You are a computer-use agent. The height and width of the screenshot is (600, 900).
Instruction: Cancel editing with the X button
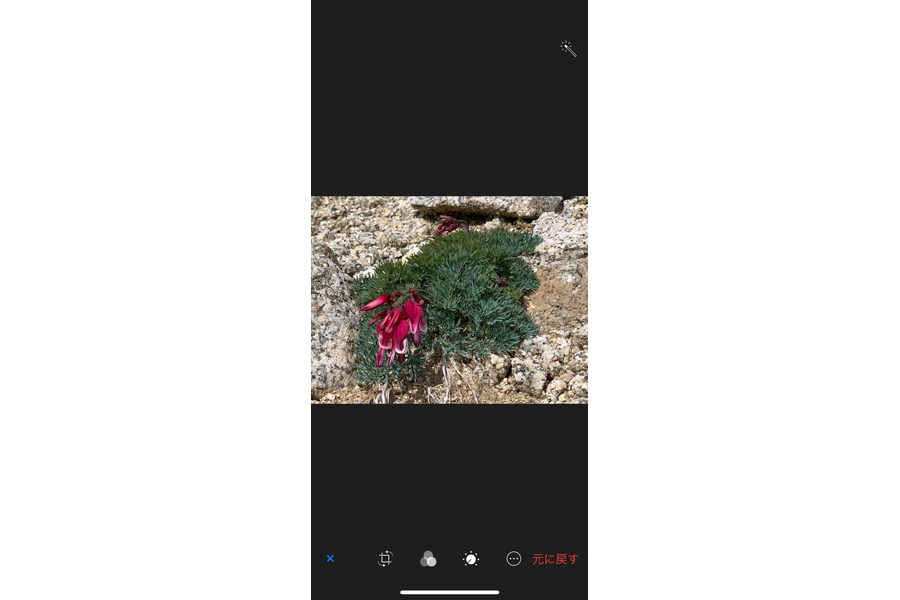click(x=330, y=558)
